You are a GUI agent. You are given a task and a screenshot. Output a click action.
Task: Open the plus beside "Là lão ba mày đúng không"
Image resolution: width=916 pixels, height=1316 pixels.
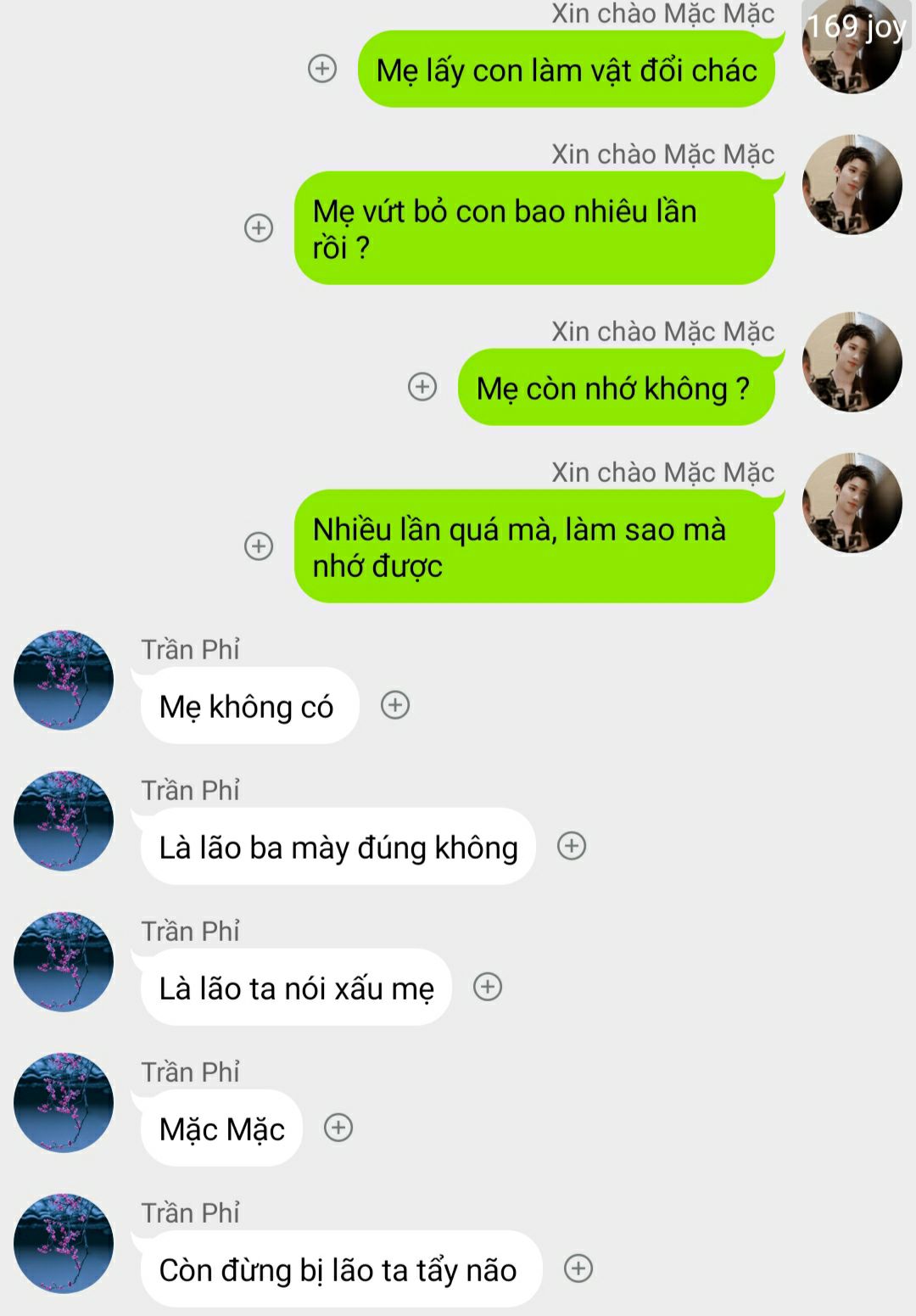tap(572, 846)
